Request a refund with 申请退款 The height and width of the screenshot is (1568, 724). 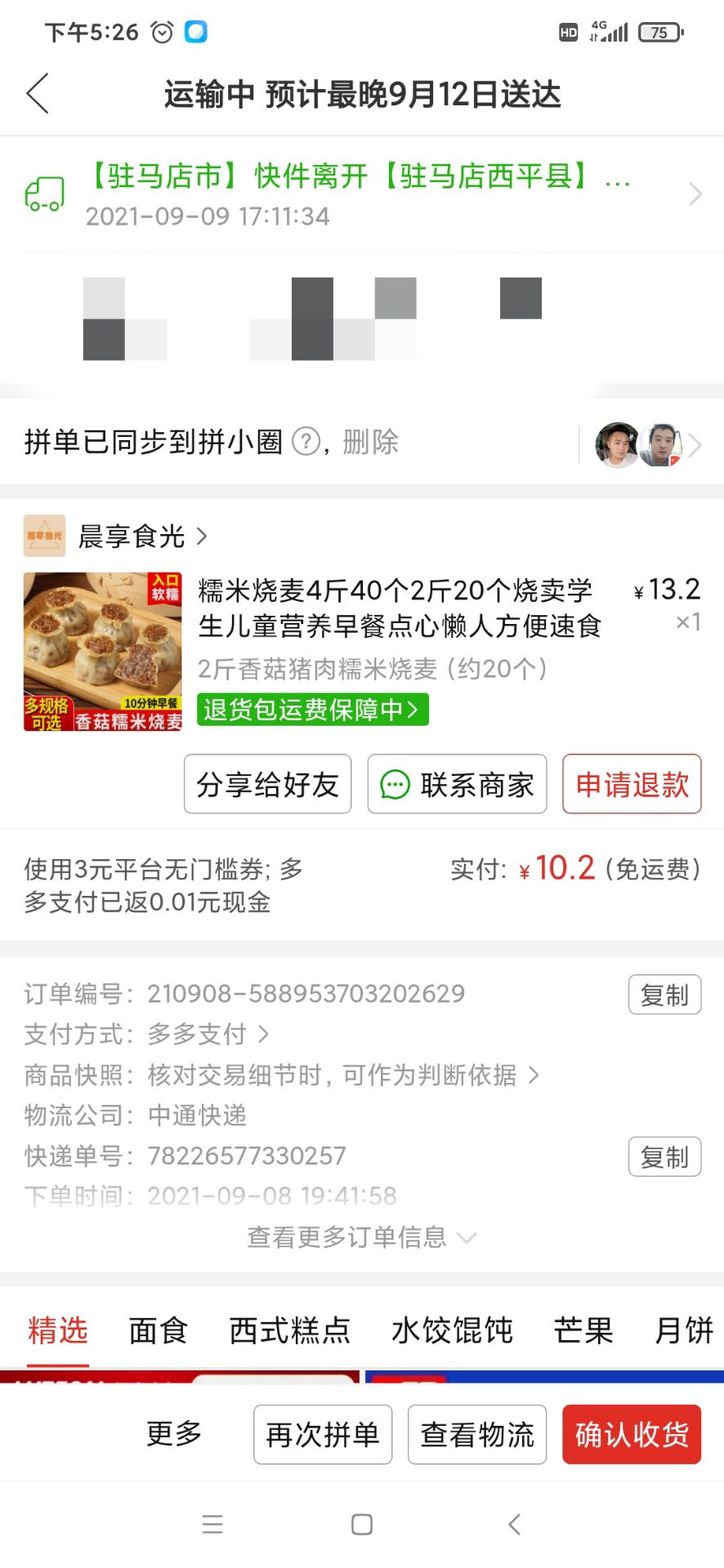point(632,784)
